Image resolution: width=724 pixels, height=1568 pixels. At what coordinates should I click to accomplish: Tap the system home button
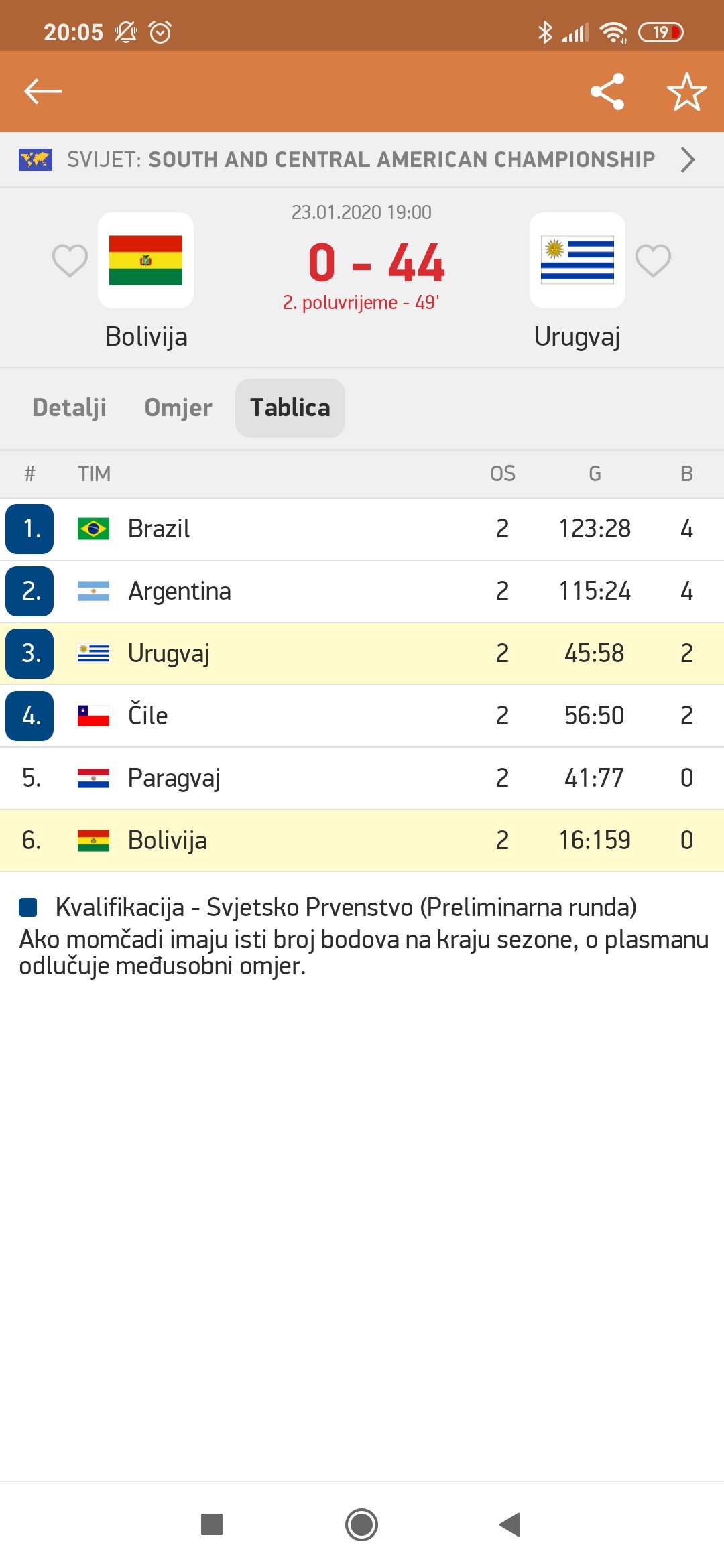point(361,1524)
